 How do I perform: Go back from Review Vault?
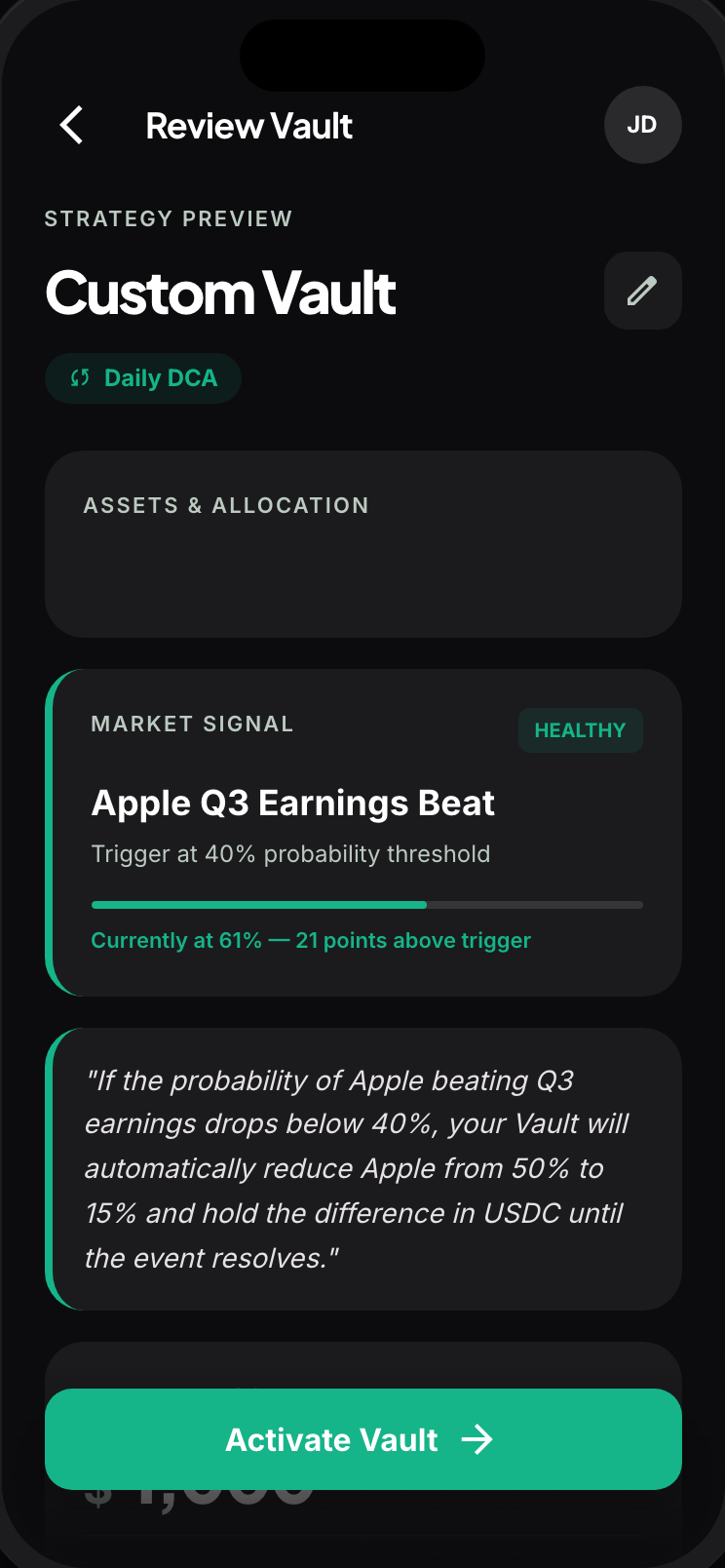click(71, 126)
